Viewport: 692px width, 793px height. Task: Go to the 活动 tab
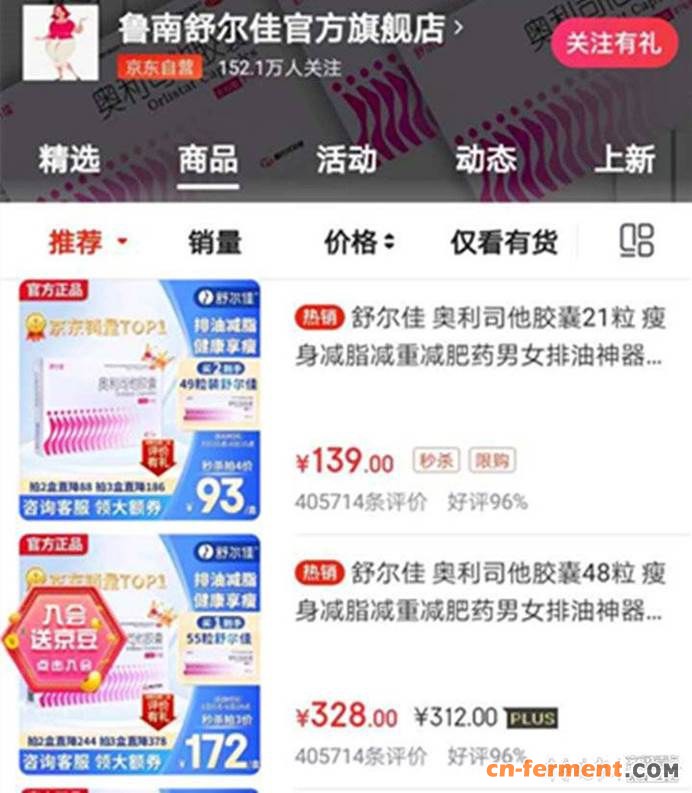346,160
